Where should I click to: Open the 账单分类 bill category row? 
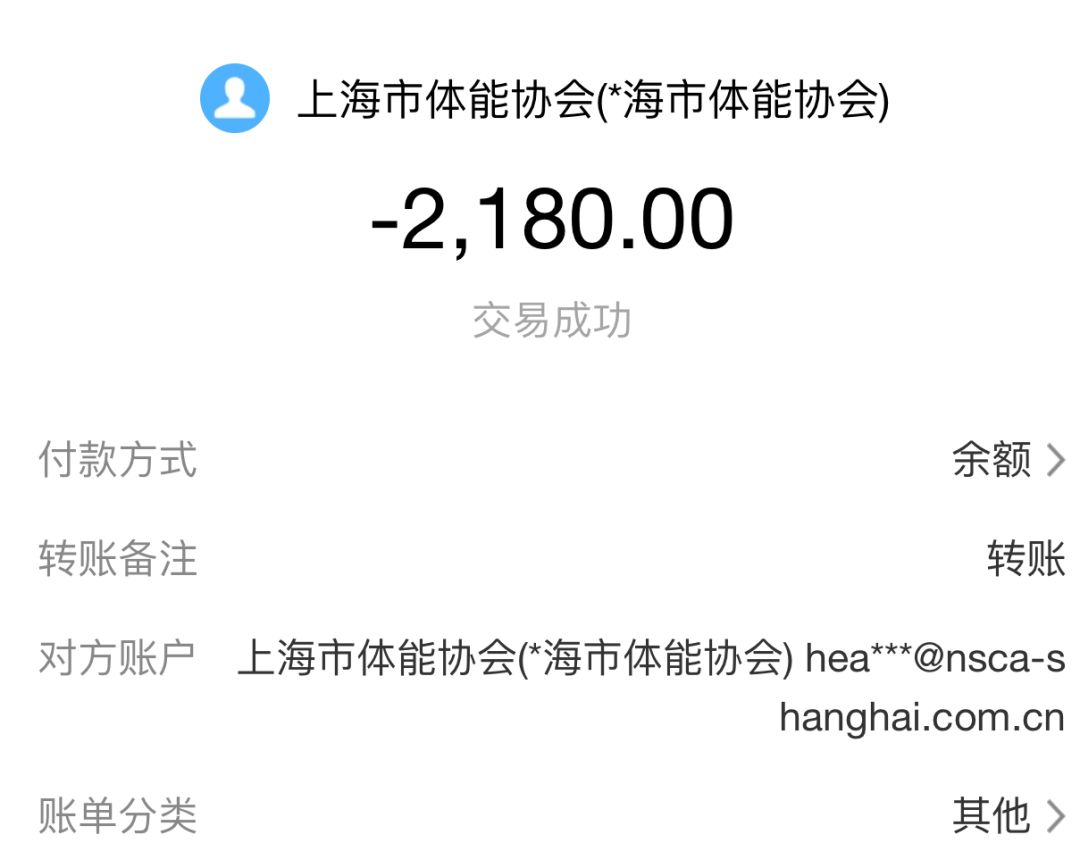(x=1008, y=816)
